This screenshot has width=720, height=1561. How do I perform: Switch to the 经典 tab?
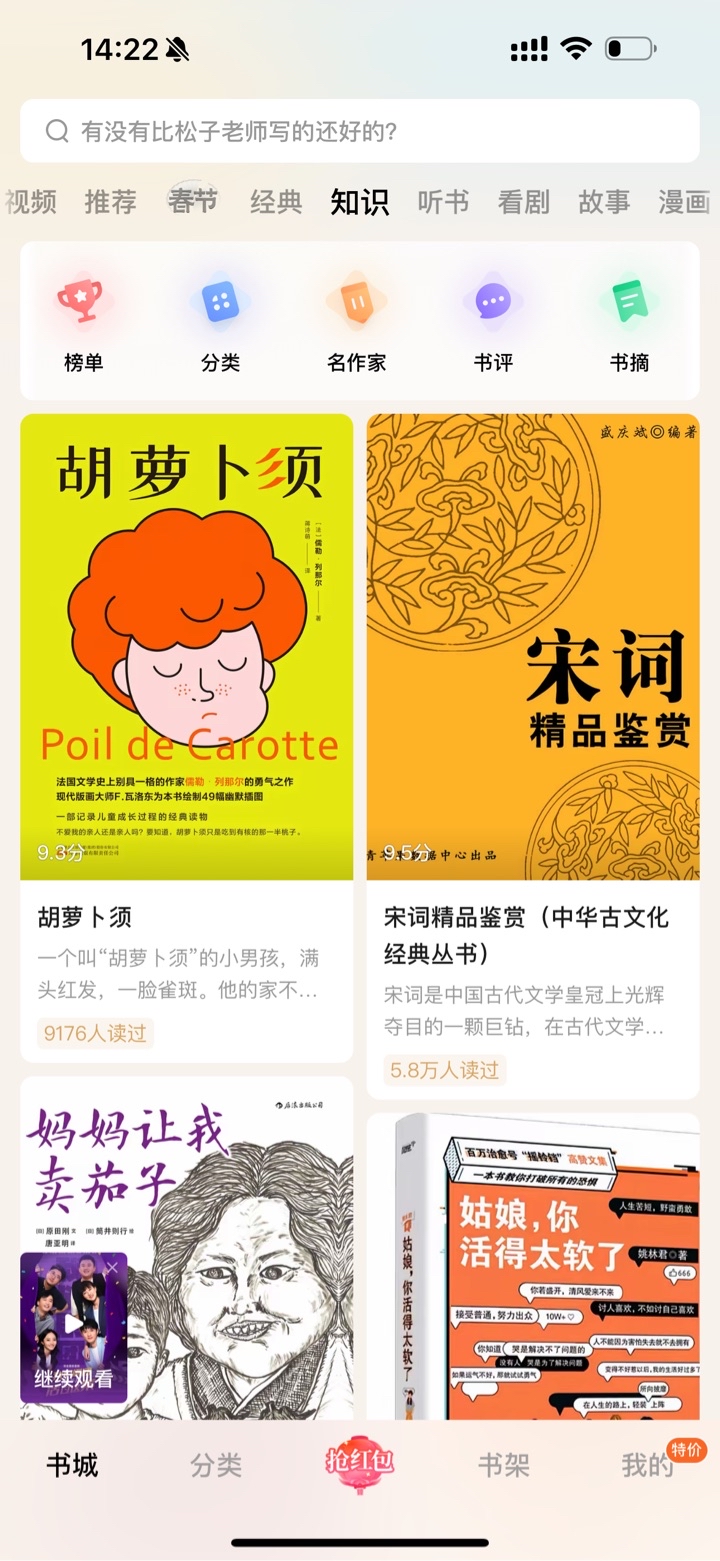(276, 202)
